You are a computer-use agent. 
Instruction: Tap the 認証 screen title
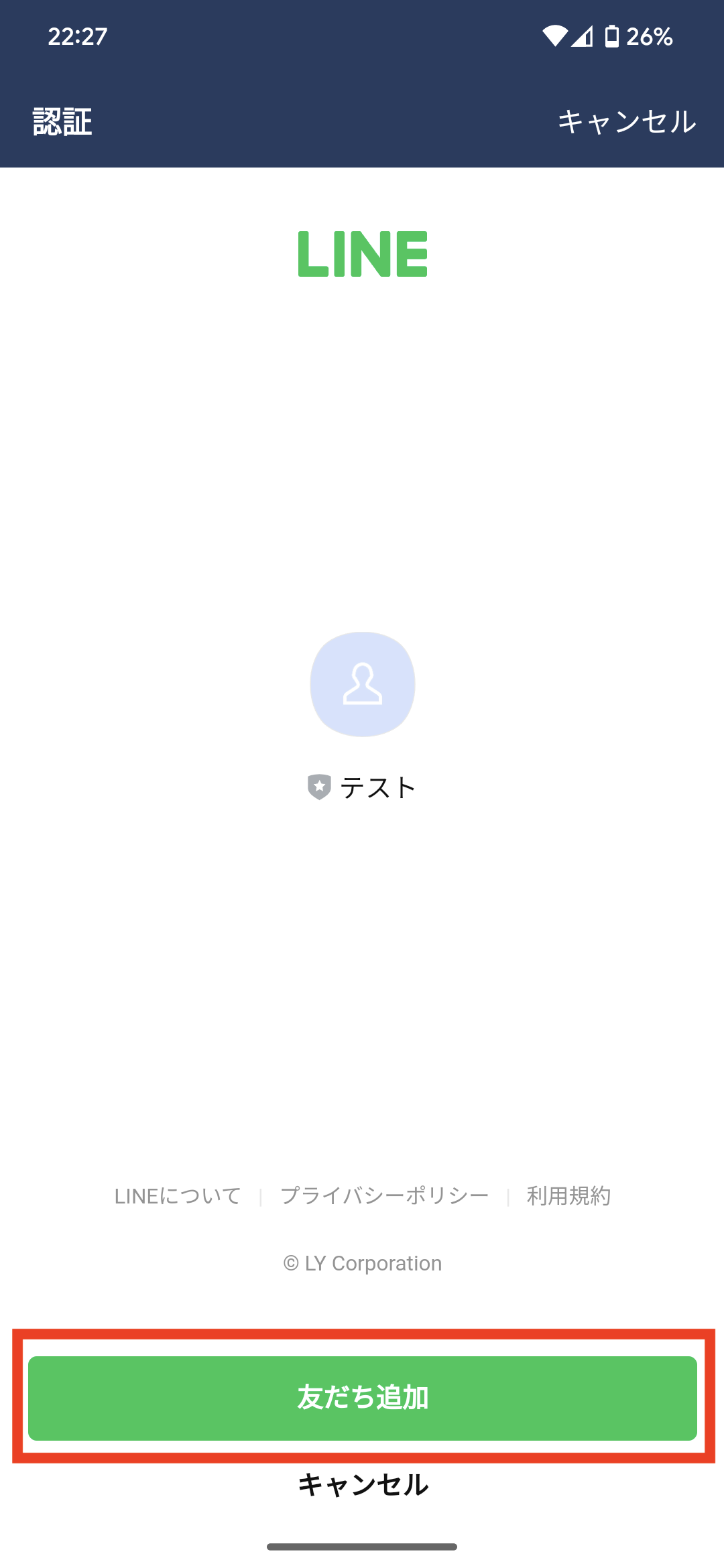tap(62, 122)
